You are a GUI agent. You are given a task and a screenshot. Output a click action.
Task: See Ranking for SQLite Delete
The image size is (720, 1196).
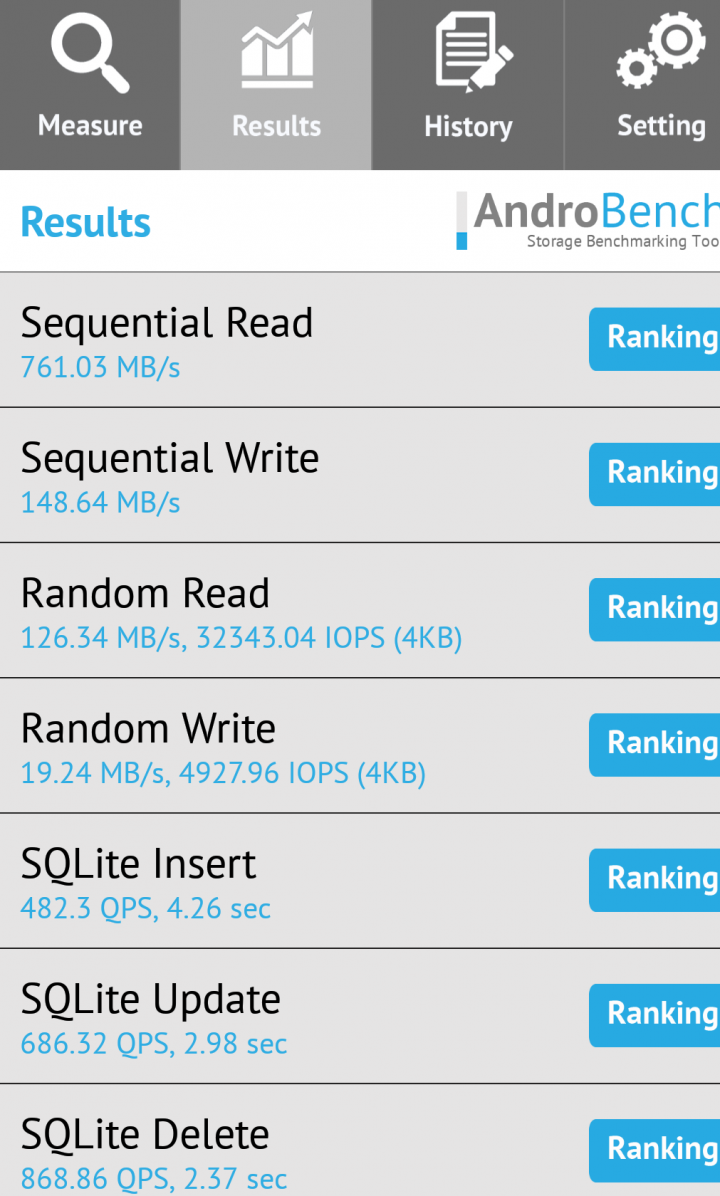tap(655, 1150)
